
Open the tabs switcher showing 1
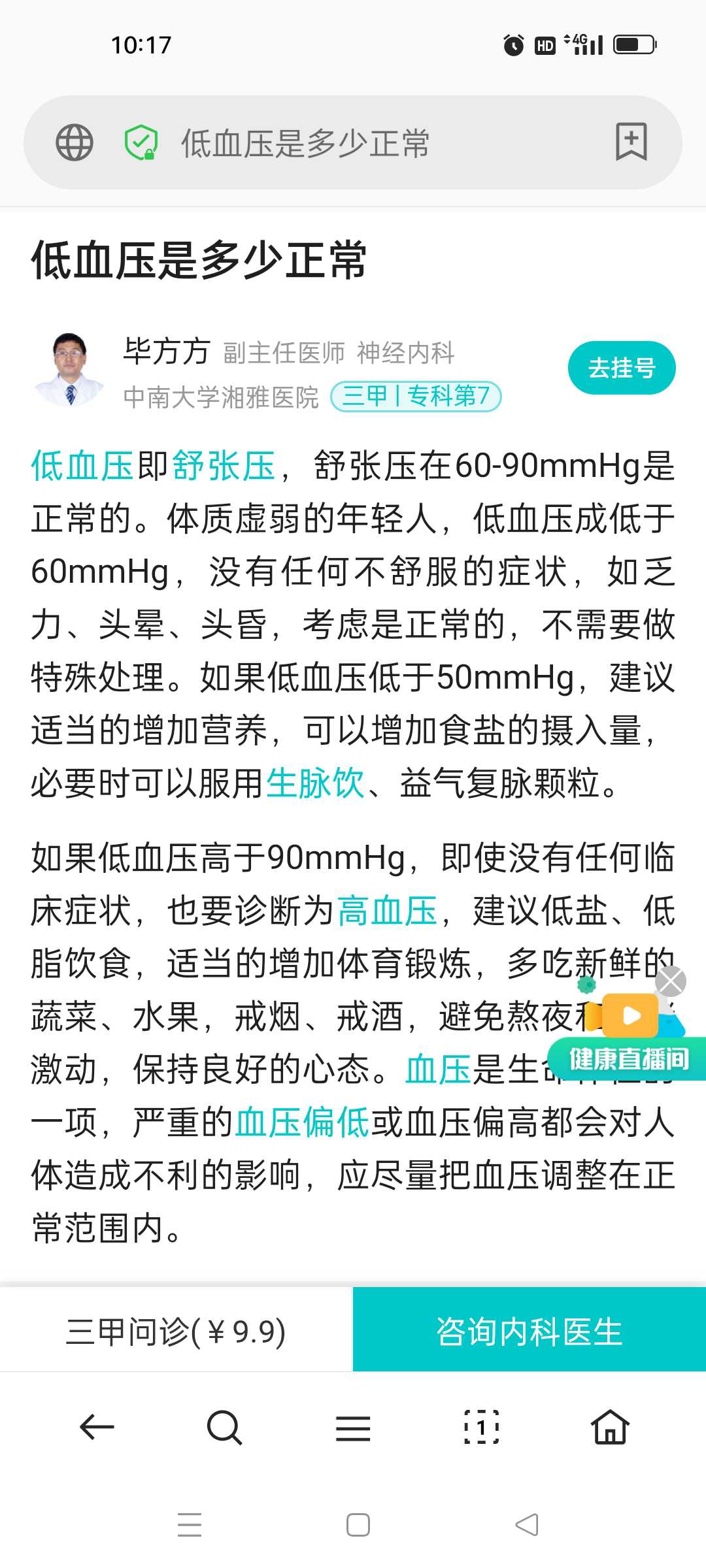(x=482, y=1428)
